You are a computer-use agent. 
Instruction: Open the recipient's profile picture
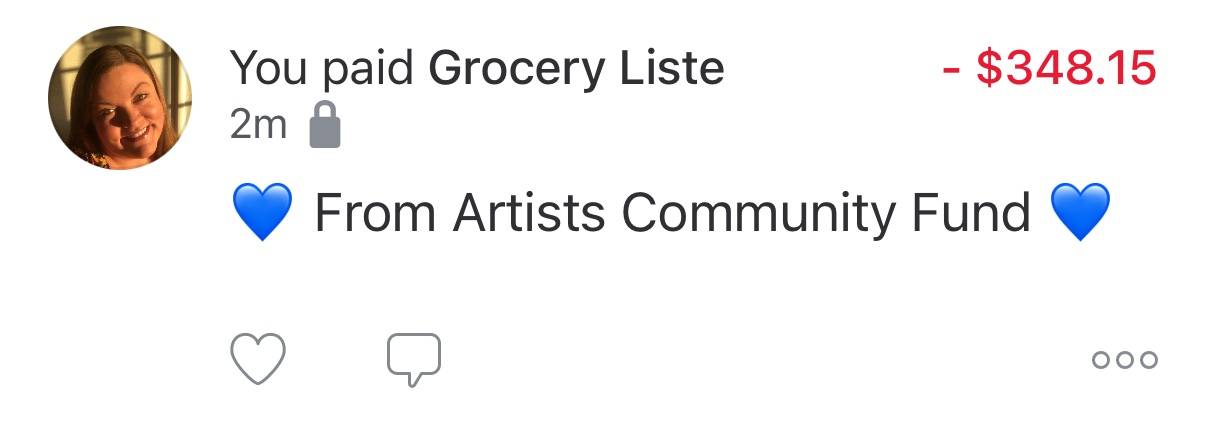coord(120,98)
